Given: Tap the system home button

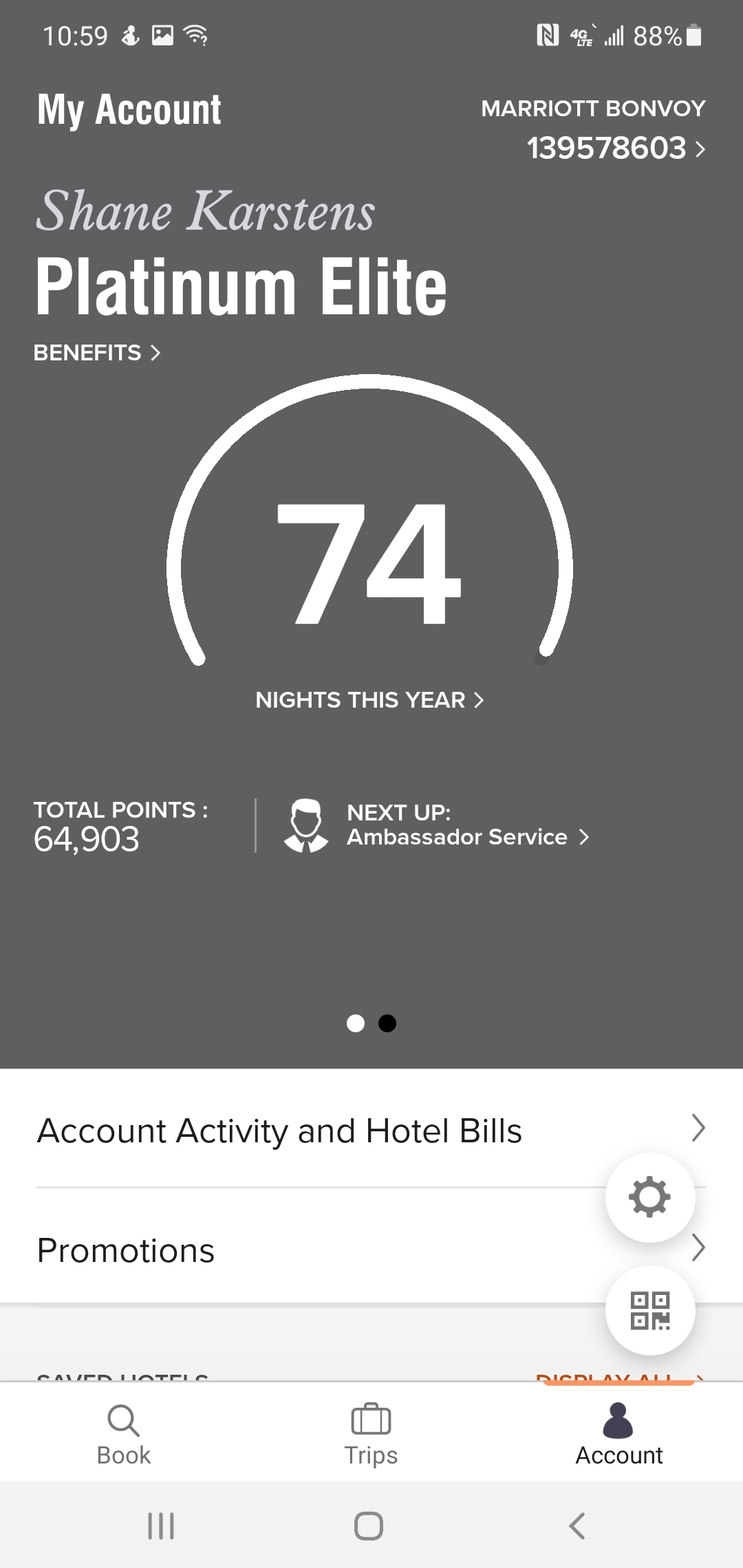Looking at the screenshot, I should tap(369, 1525).
